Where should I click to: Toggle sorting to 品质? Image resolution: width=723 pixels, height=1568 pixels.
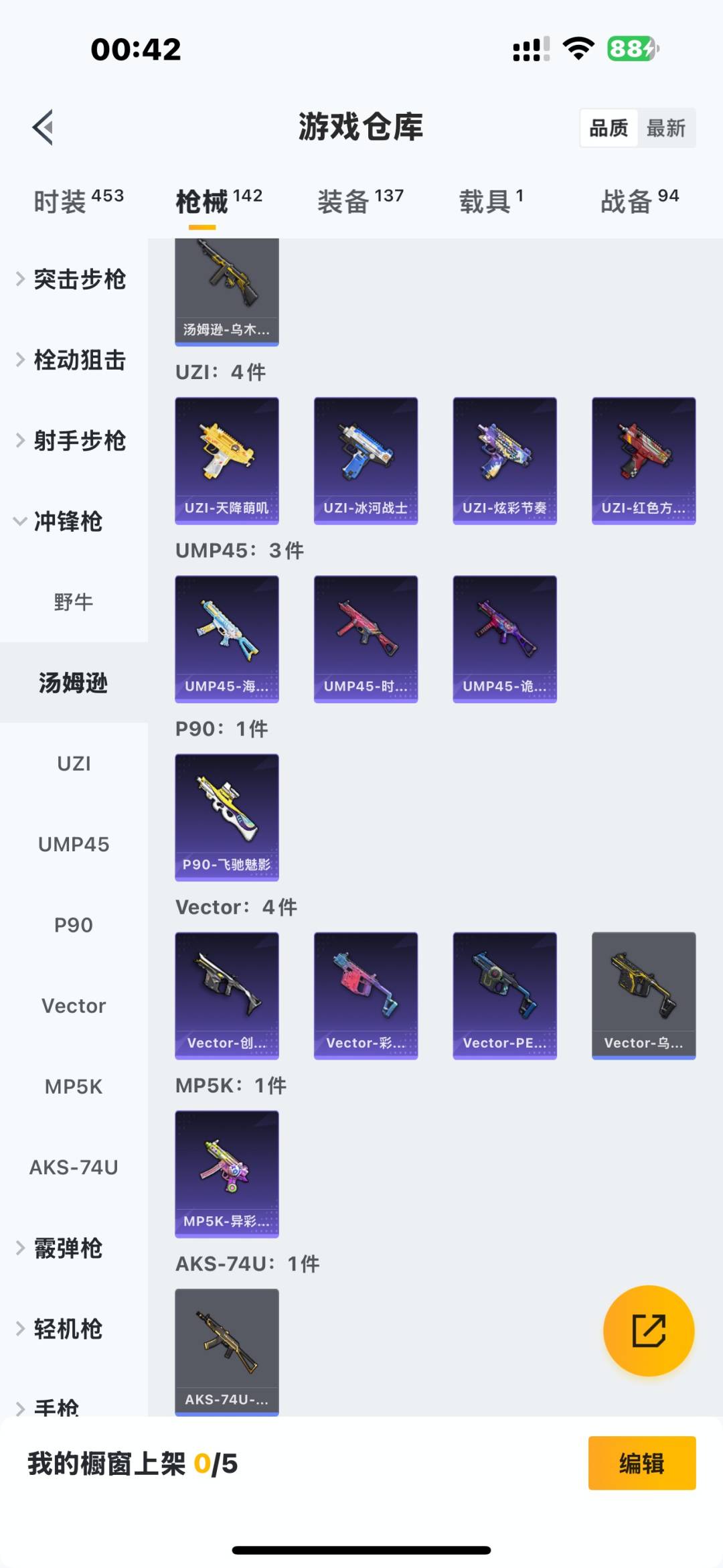pos(608,127)
